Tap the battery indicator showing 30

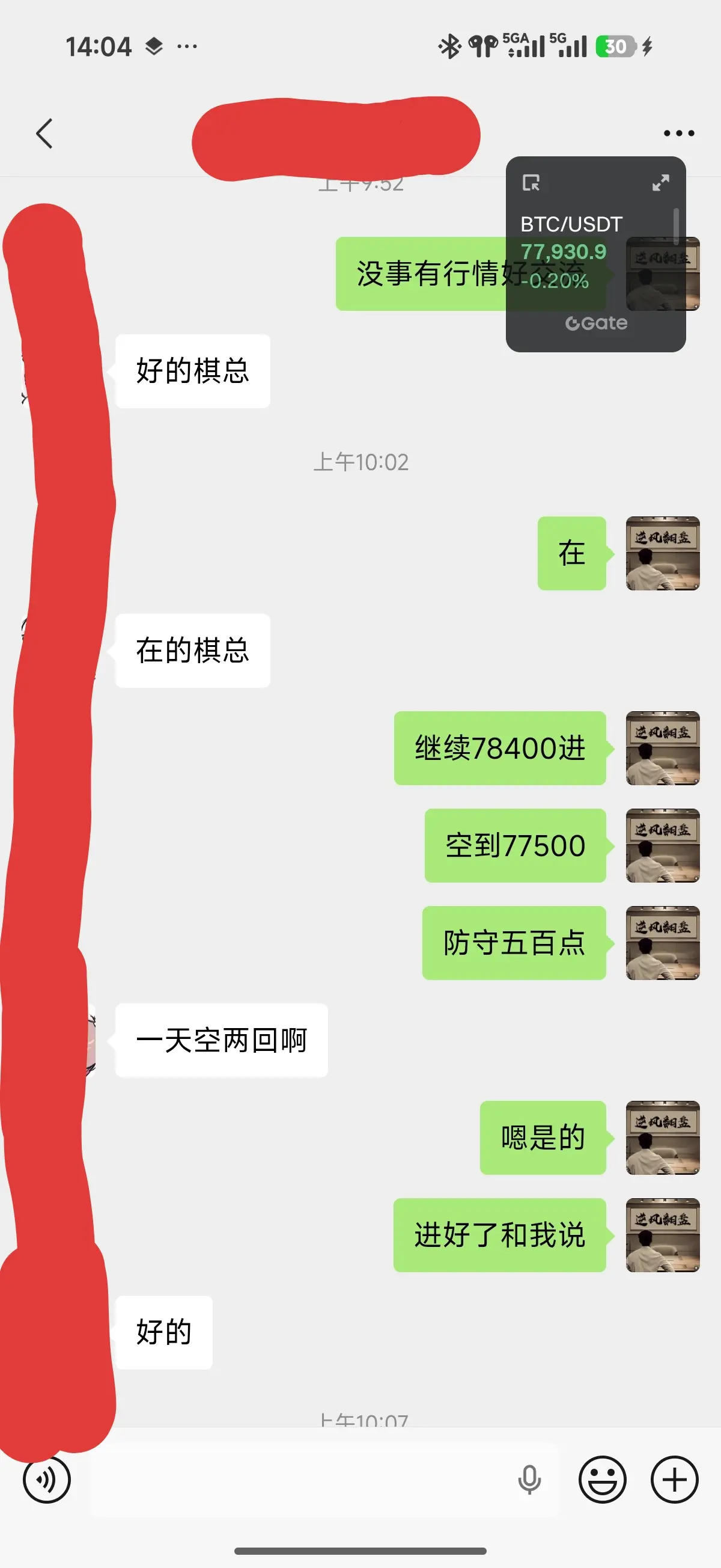616,46
